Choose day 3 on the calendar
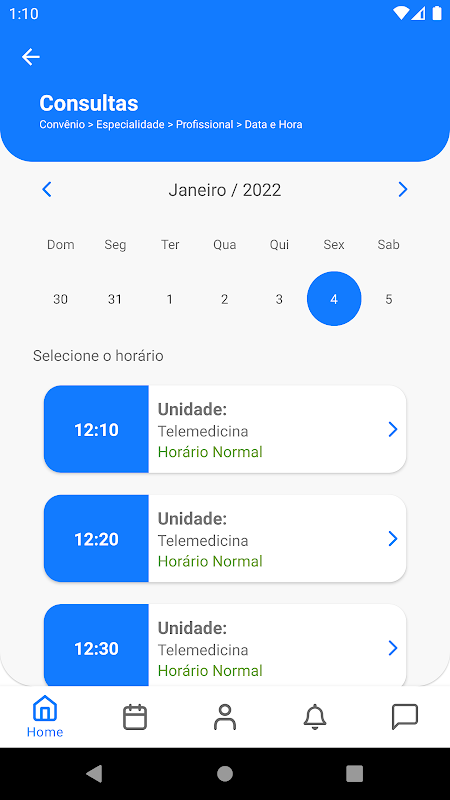Screen dimensions: 450x800 click(x=279, y=299)
